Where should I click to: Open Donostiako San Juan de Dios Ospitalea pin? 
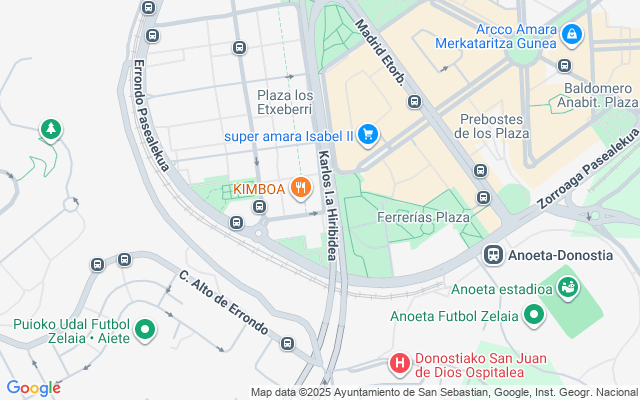pos(399,362)
